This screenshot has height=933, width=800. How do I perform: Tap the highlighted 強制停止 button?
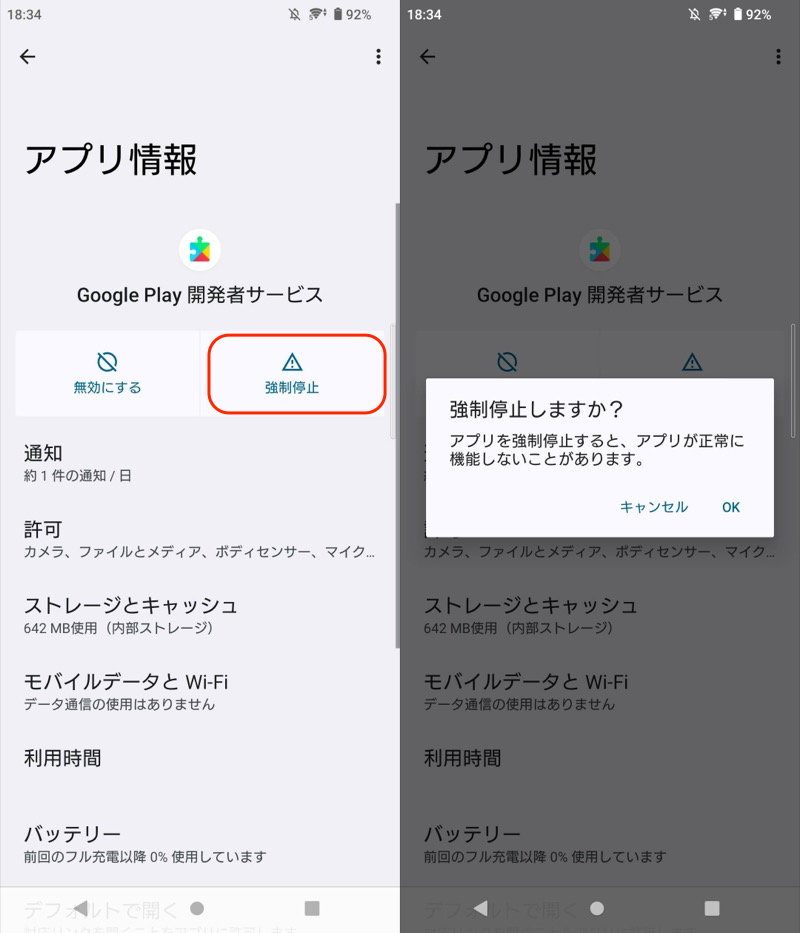coord(292,373)
